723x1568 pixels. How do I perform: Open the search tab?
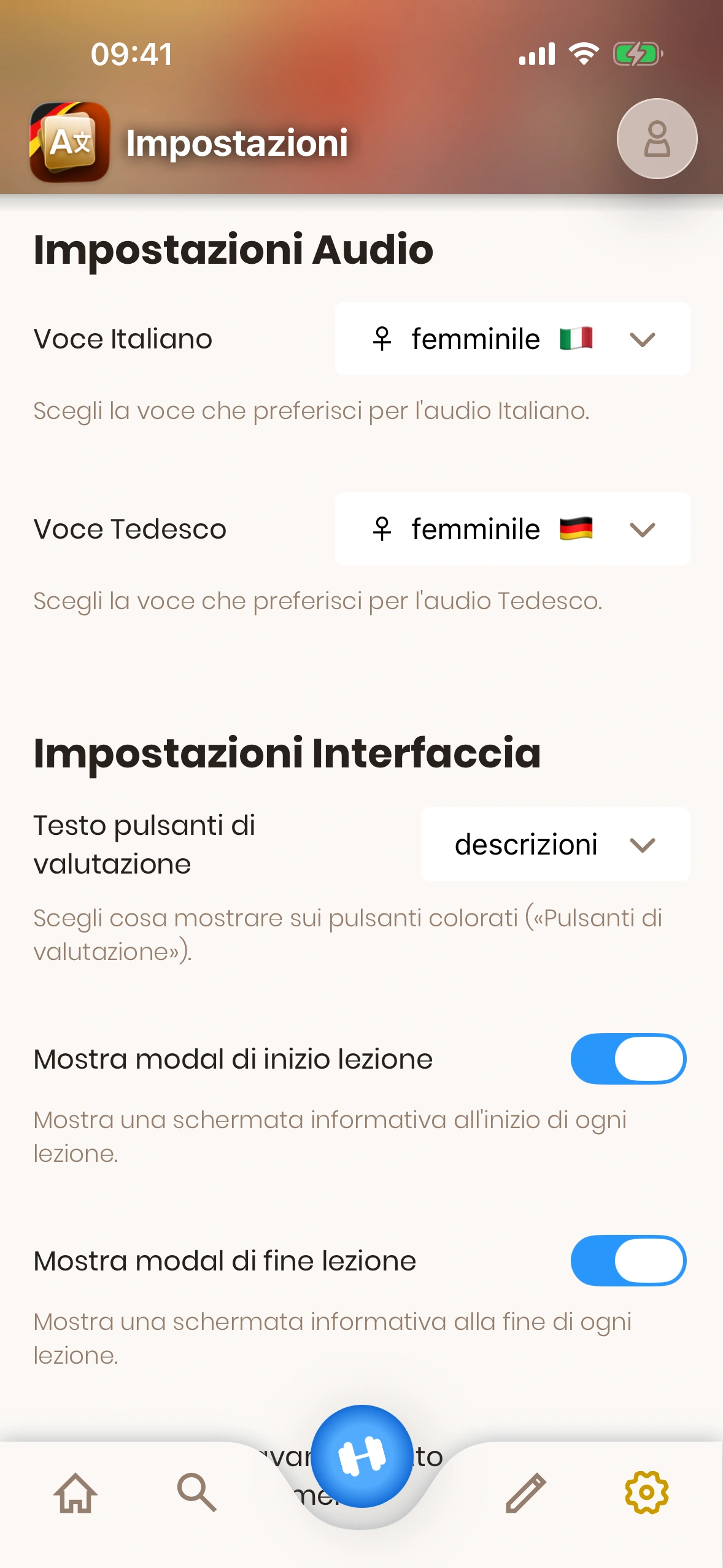(x=196, y=1492)
